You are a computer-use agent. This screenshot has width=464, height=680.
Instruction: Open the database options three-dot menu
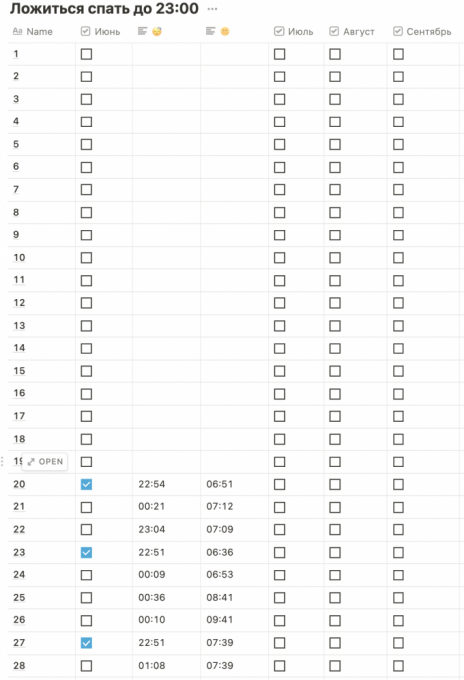tap(212, 9)
